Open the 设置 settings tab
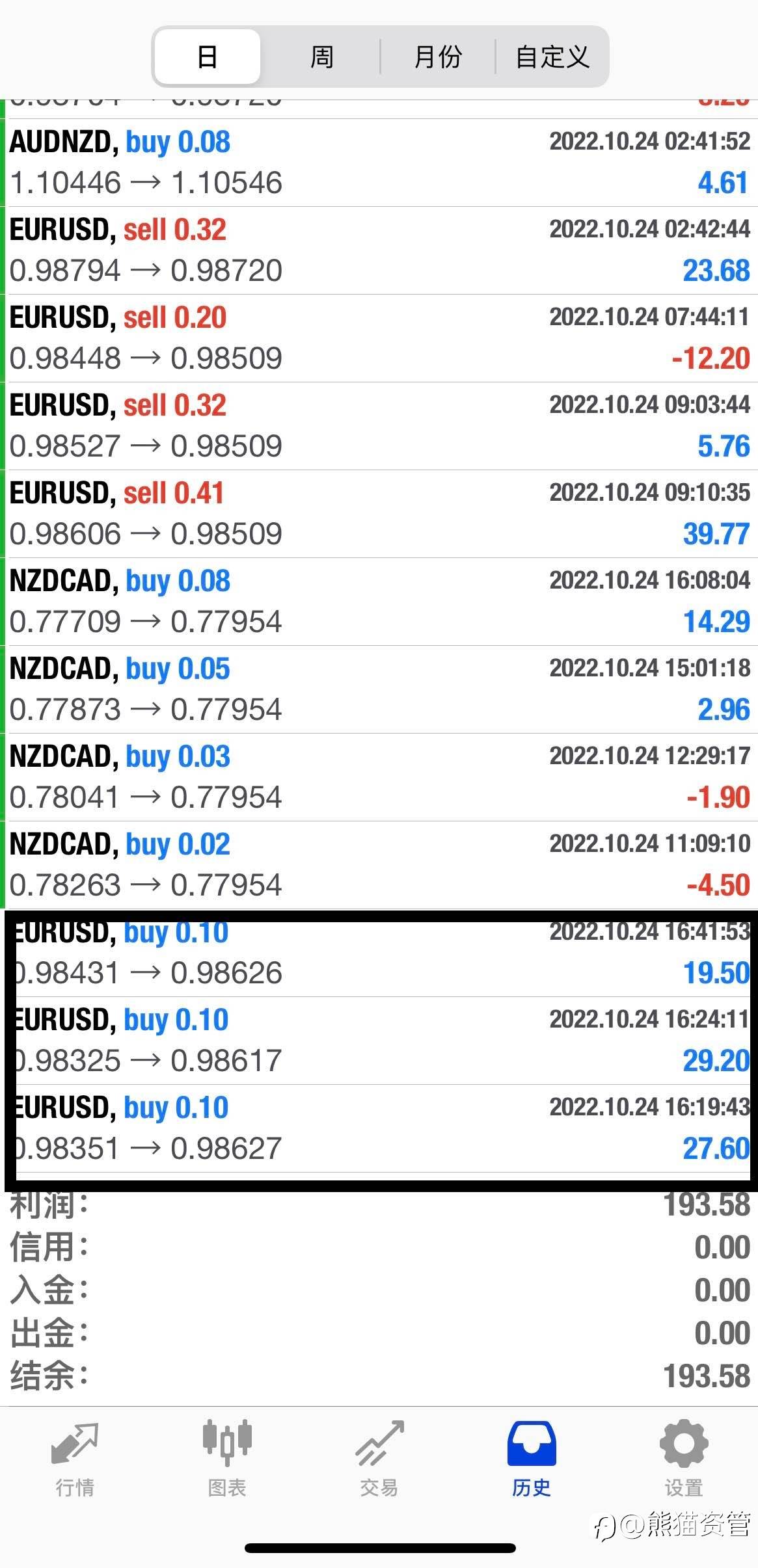This screenshot has width=758, height=1568. 683,1457
